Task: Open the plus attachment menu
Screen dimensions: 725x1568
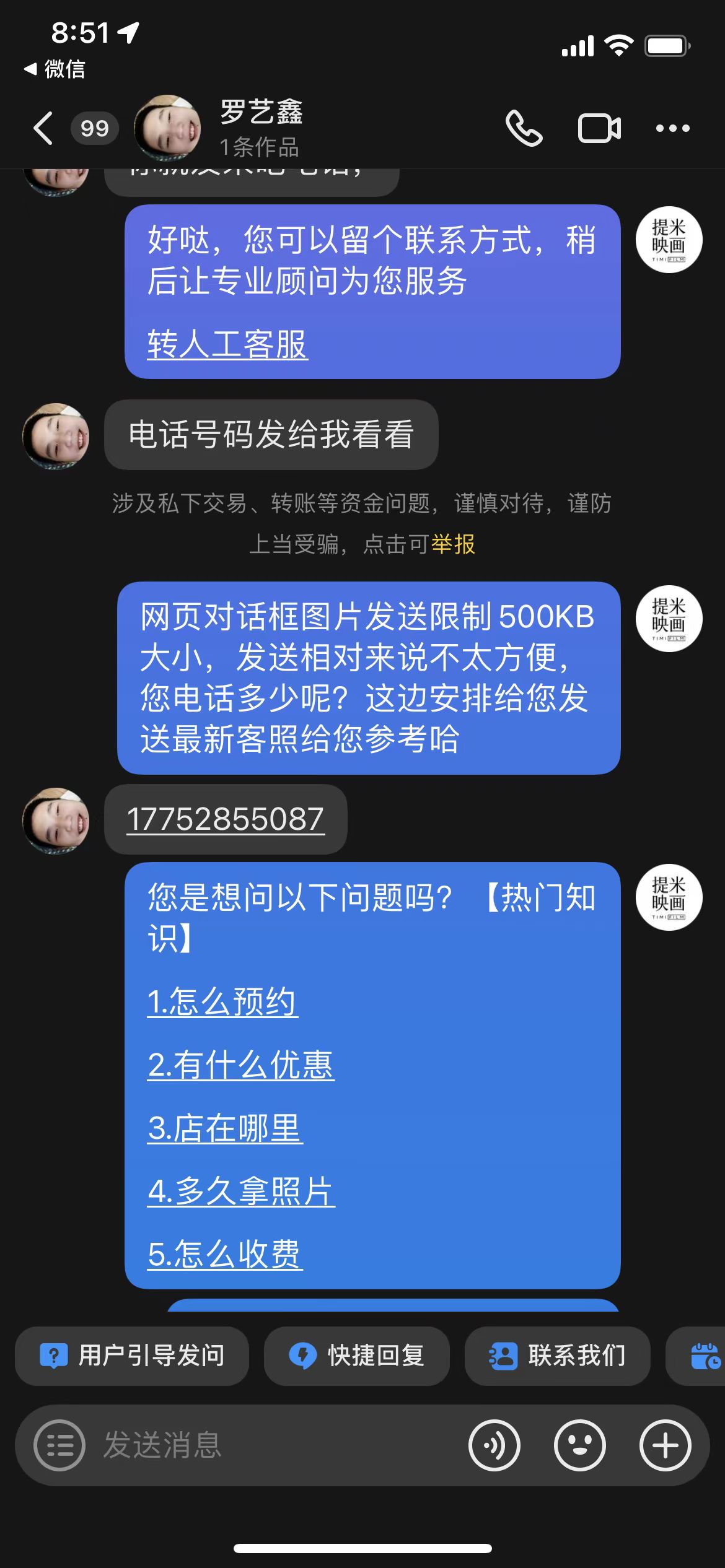Action: [666, 1445]
